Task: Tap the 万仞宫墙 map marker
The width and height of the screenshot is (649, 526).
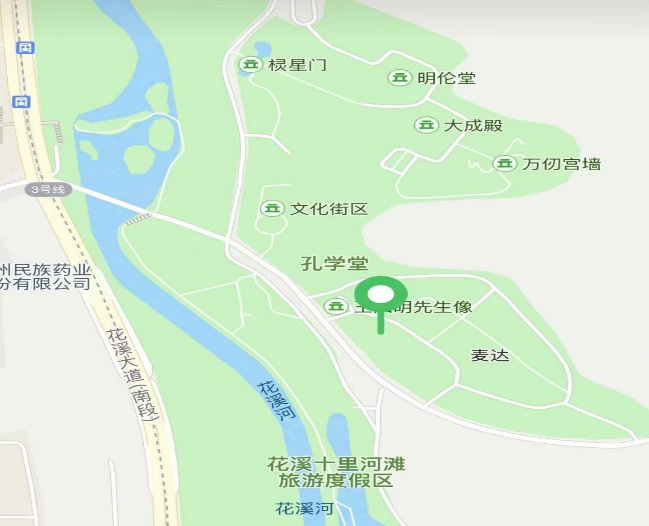Action: pos(504,163)
